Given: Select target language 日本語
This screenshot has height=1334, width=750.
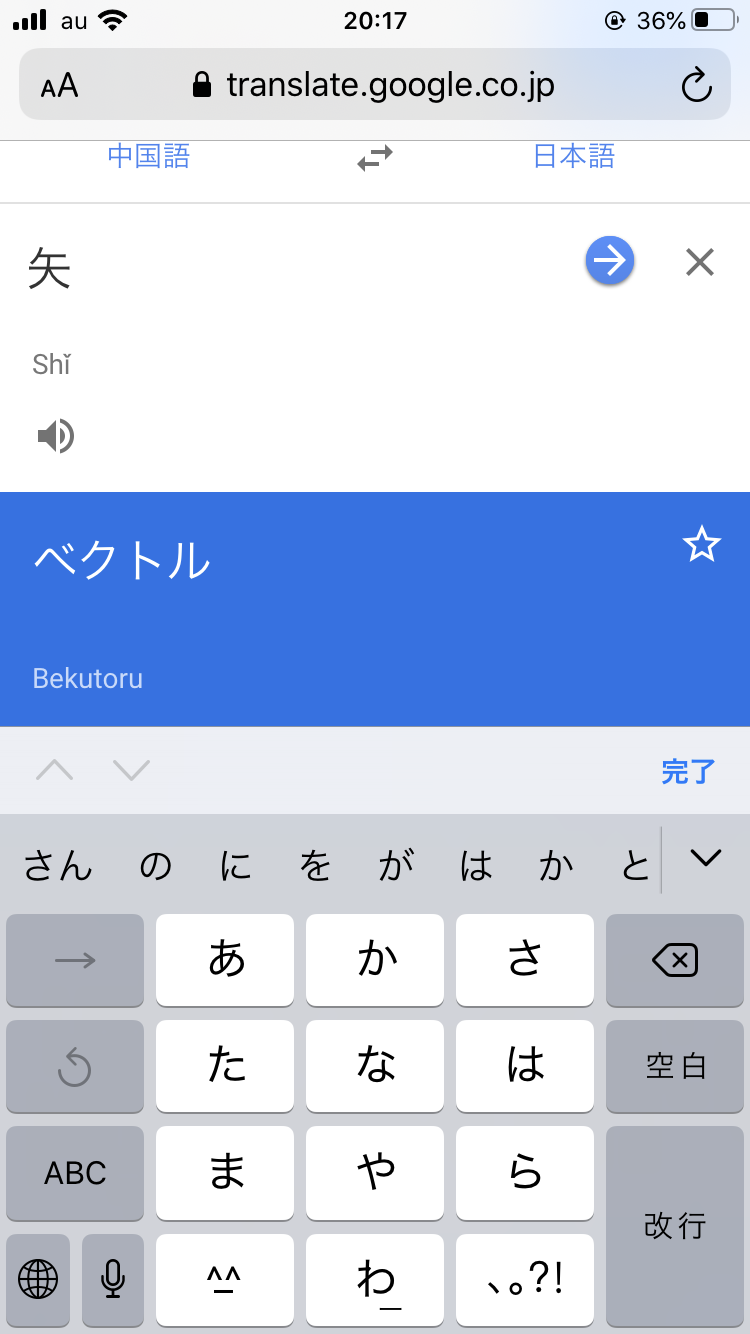Looking at the screenshot, I should (574, 157).
